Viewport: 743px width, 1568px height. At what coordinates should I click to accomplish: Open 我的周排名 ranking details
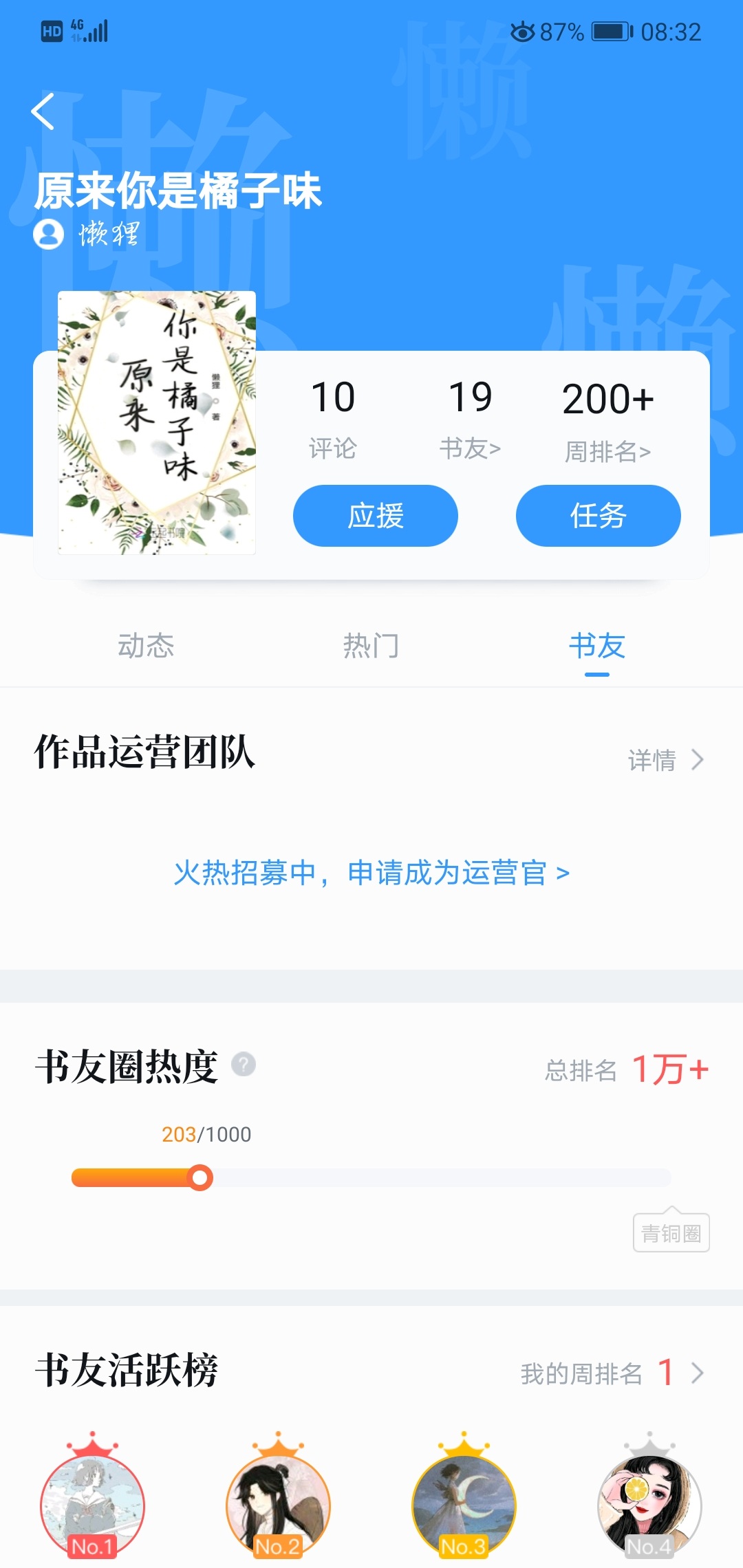[612, 1373]
